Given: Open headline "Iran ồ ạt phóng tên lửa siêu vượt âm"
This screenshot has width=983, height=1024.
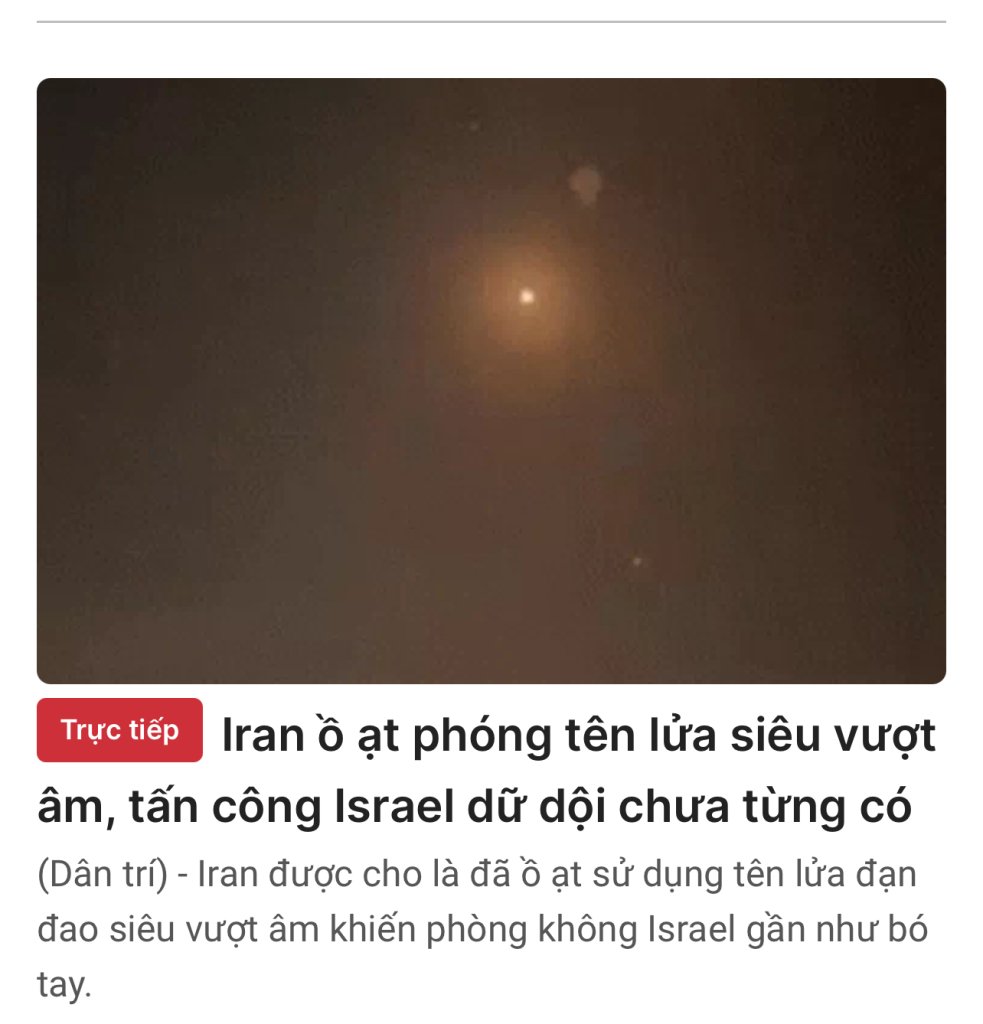Looking at the screenshot, I should 577,738.
